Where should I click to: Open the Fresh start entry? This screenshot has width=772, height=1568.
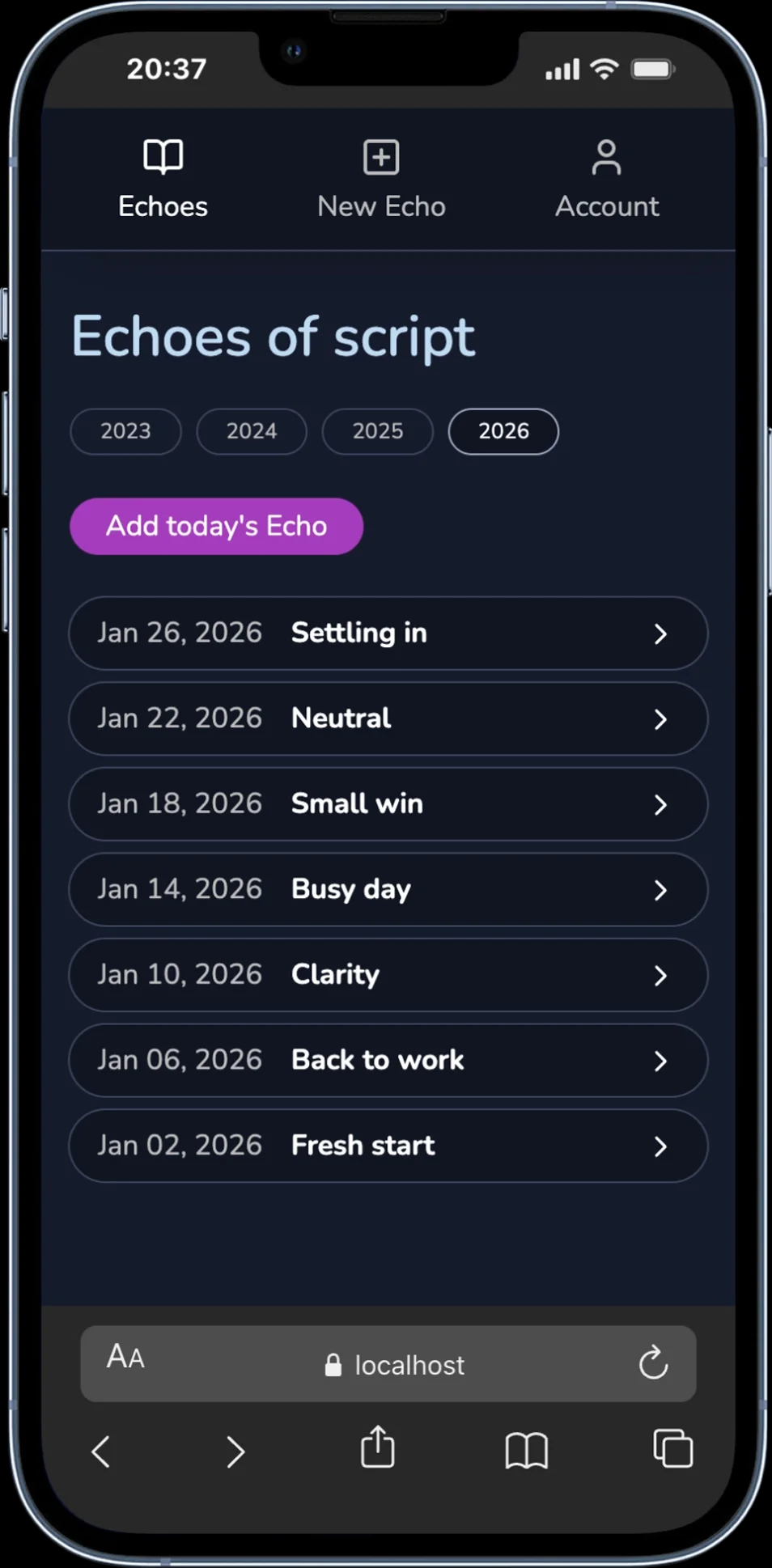click(388, 1146)
